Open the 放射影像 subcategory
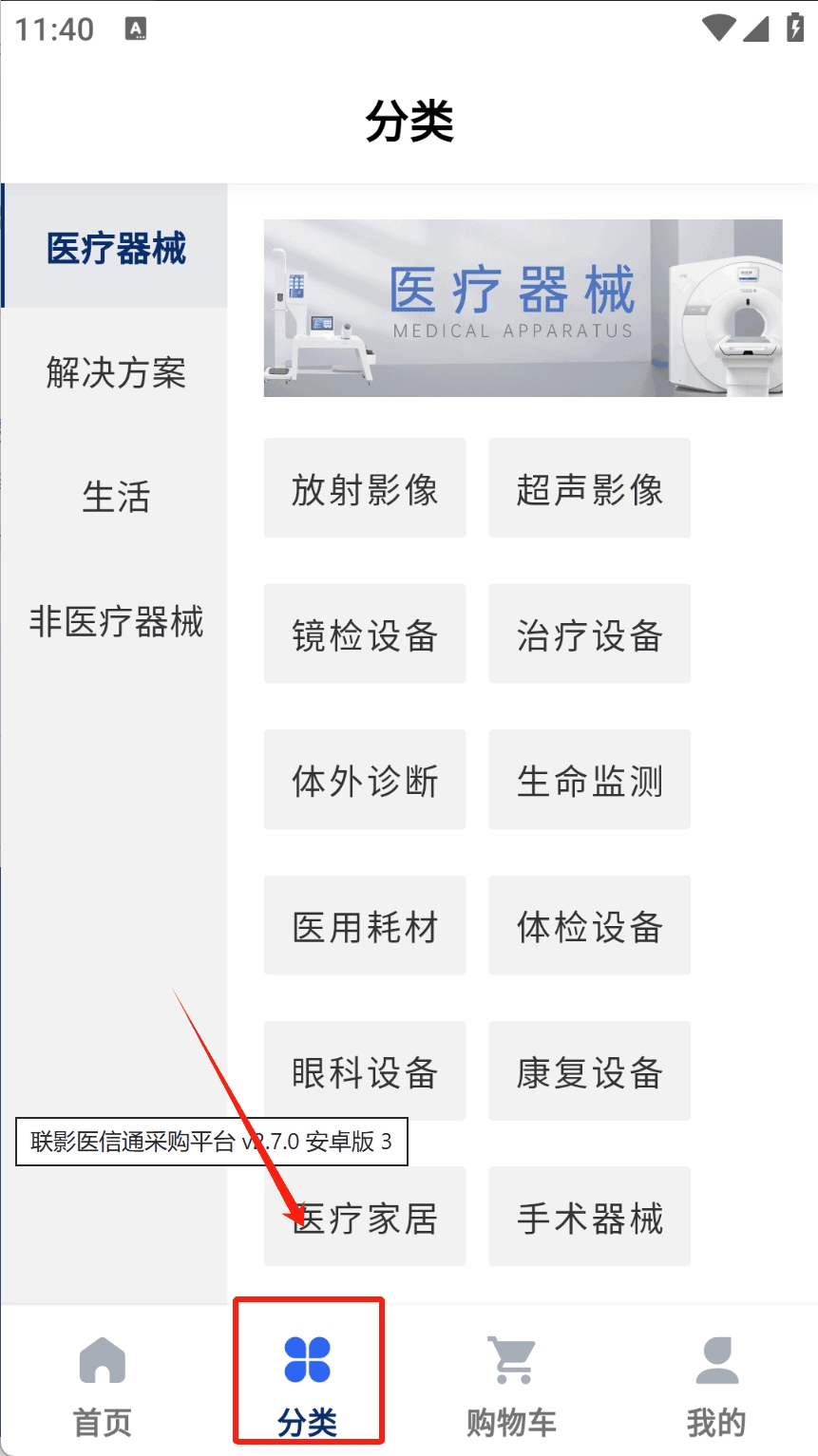The image size is (818, 1456). pos(365,489)
